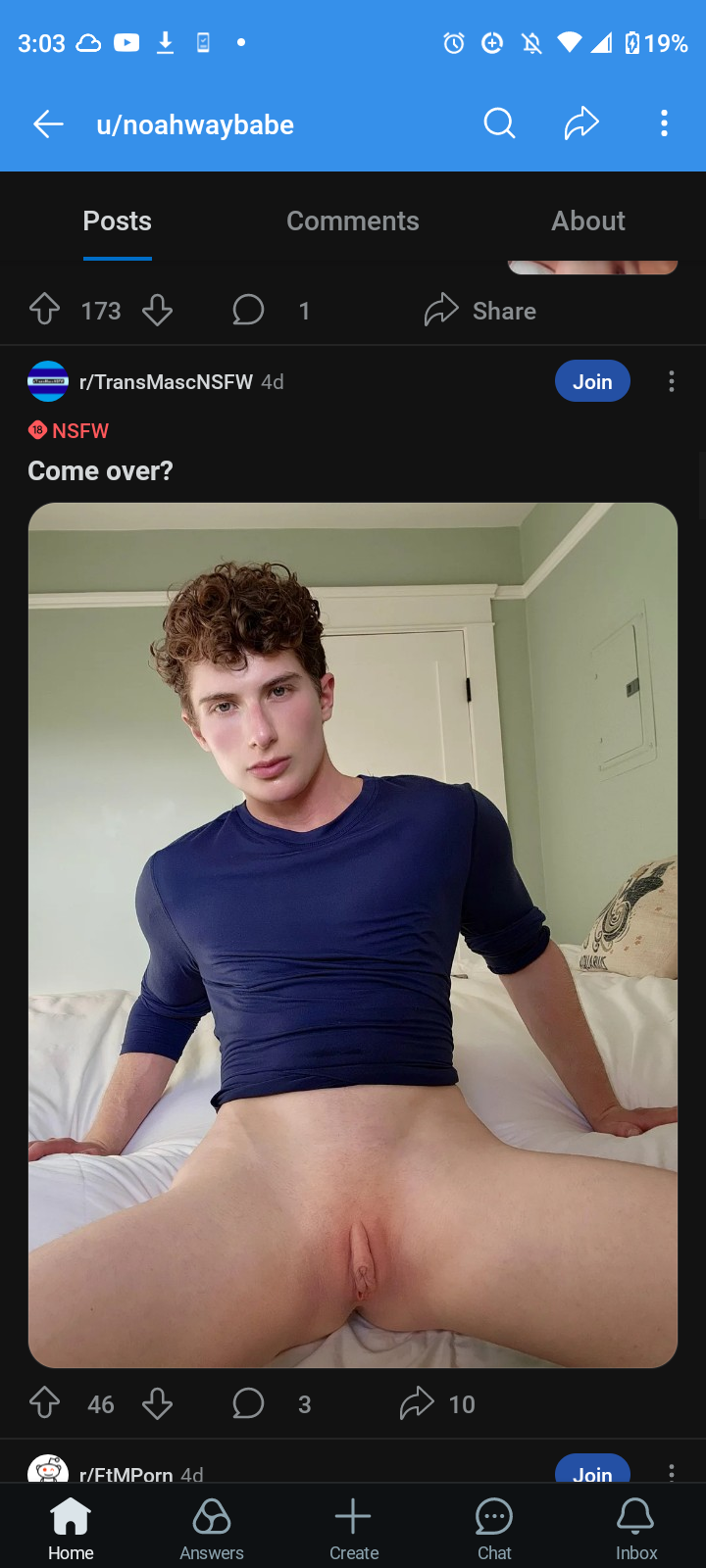Upvote the "Come over?" post
This screenshot has height=1568, width=706.
pyautogui.click(x=45, y=1403)
